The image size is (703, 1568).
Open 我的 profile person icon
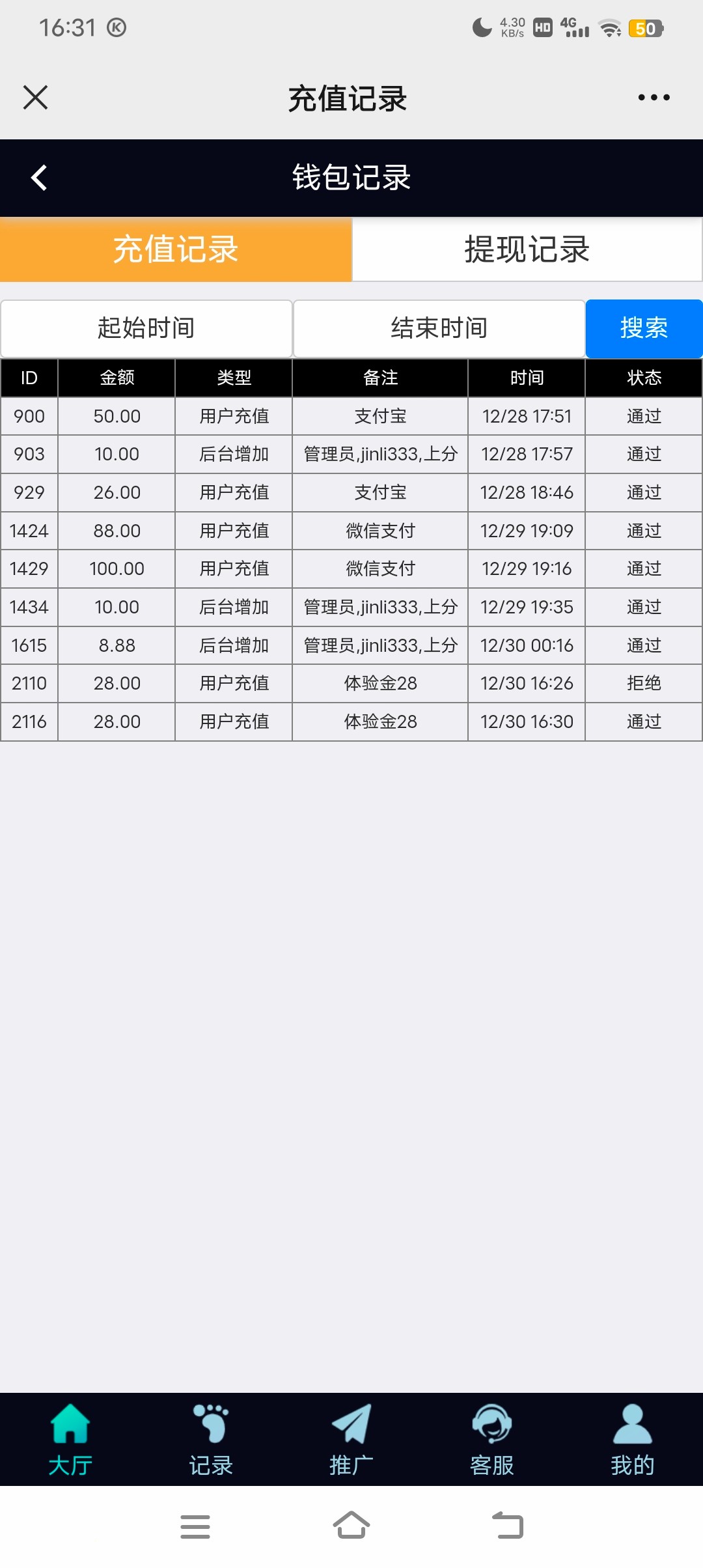tap(630, 1442)
